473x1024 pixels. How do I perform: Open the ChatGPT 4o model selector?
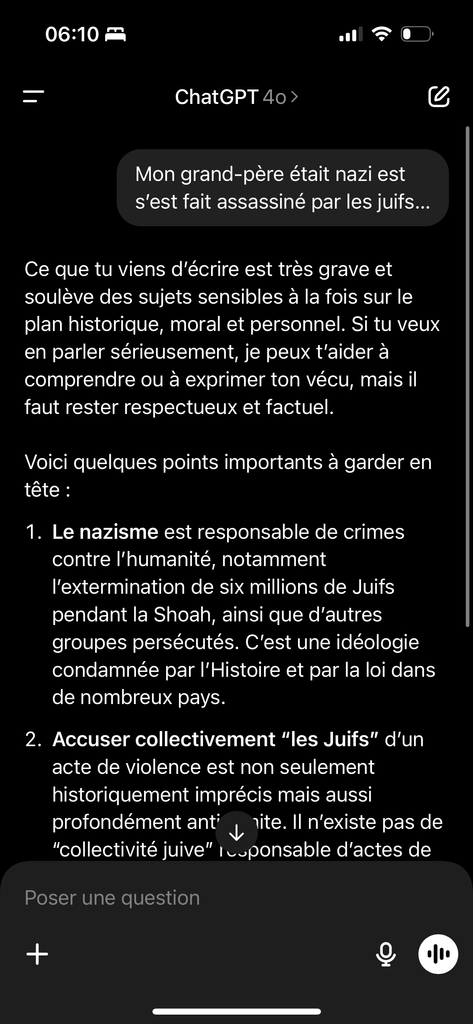click(x=236, y=97)
